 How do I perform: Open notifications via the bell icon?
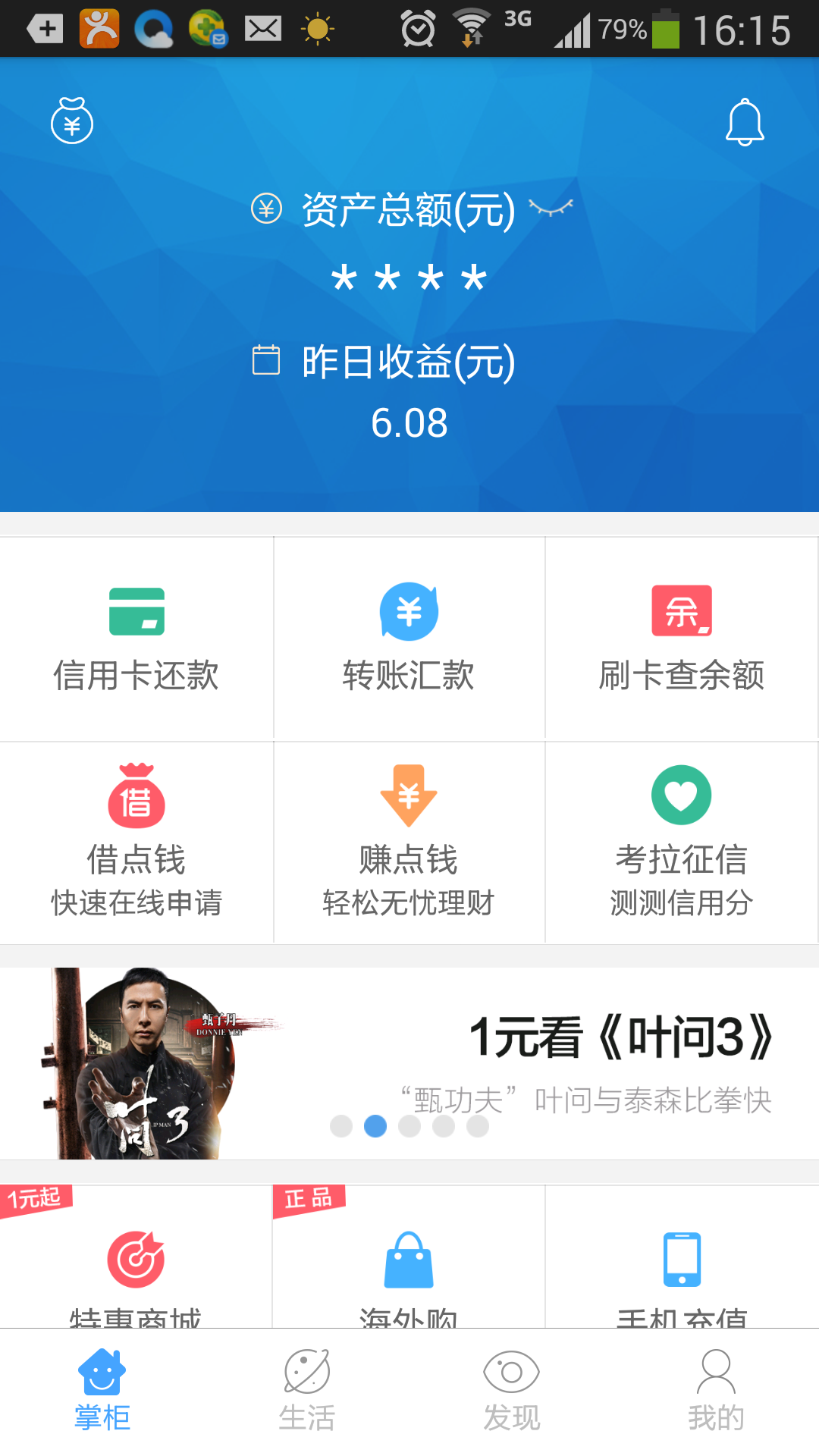tap(745, 121)
